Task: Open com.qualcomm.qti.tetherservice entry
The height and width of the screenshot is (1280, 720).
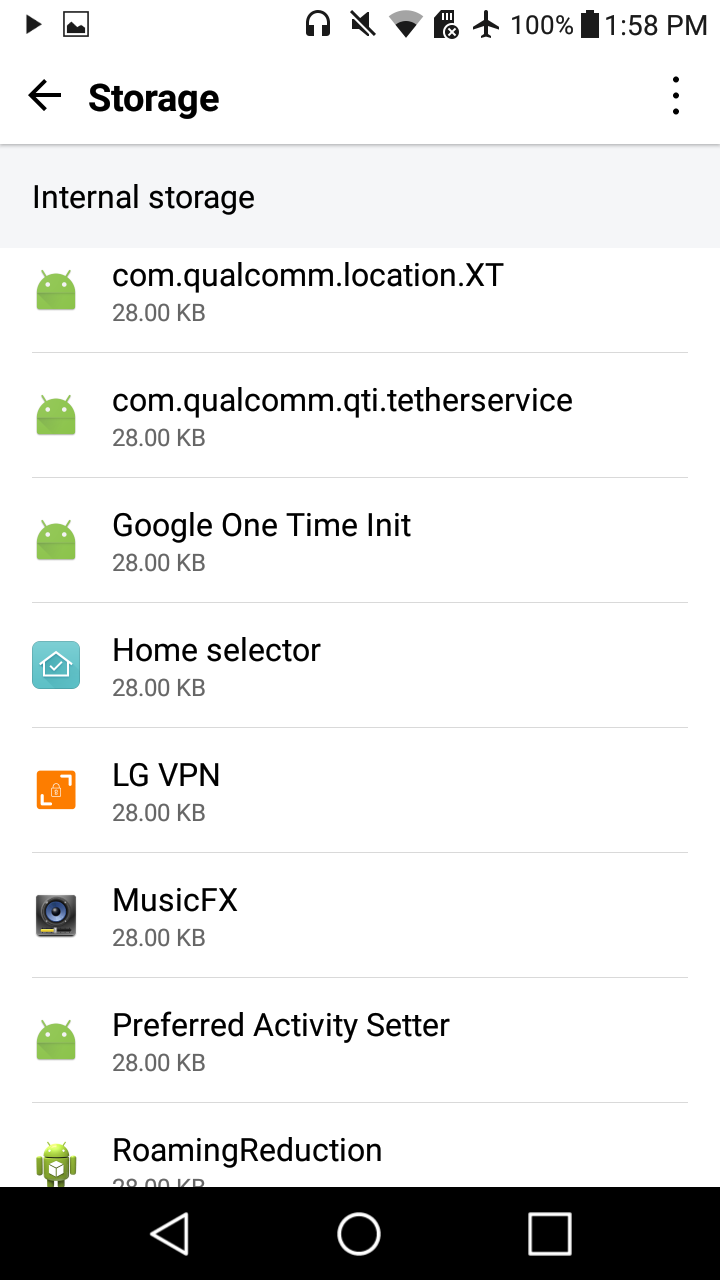Action: (x=360, y=415)
